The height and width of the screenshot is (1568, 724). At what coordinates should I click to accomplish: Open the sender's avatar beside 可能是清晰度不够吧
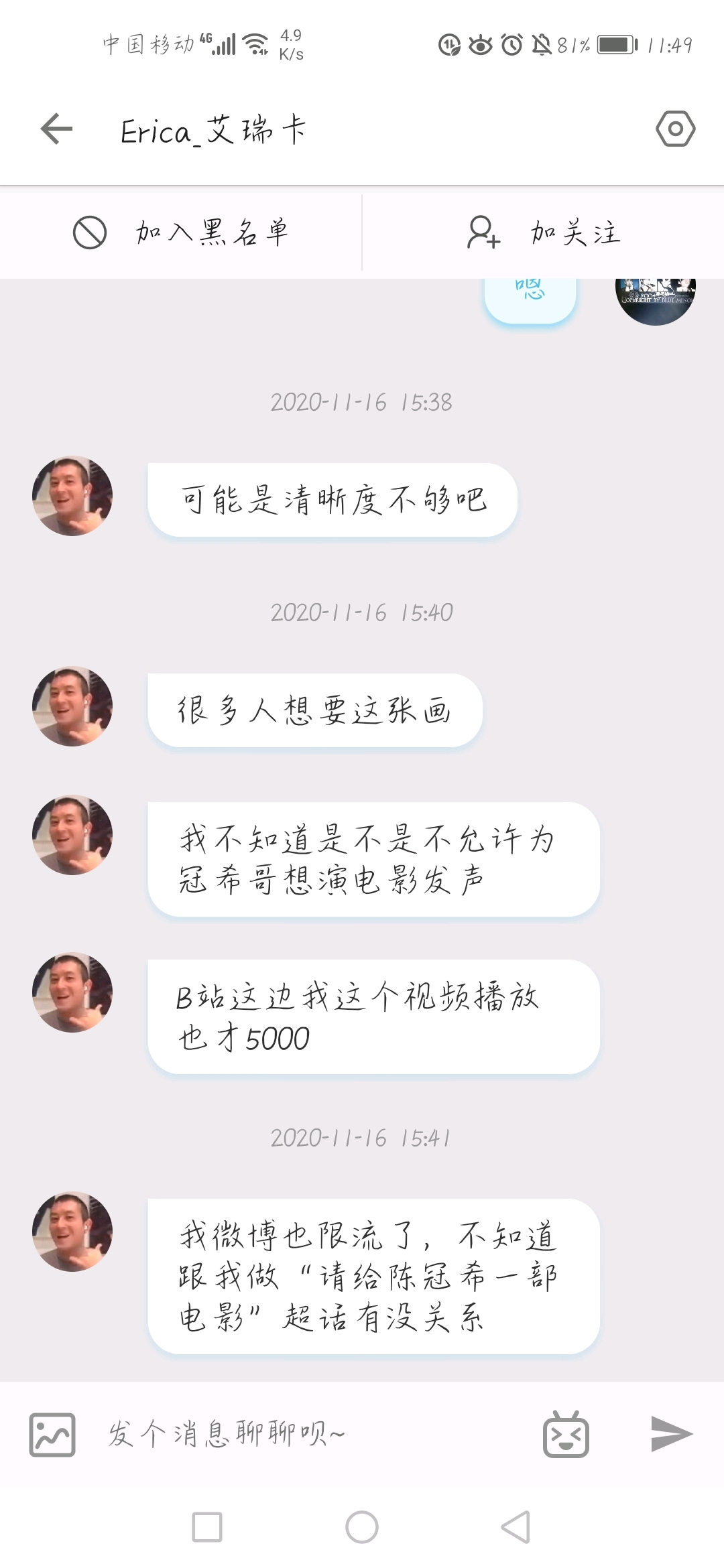point(72,496)
